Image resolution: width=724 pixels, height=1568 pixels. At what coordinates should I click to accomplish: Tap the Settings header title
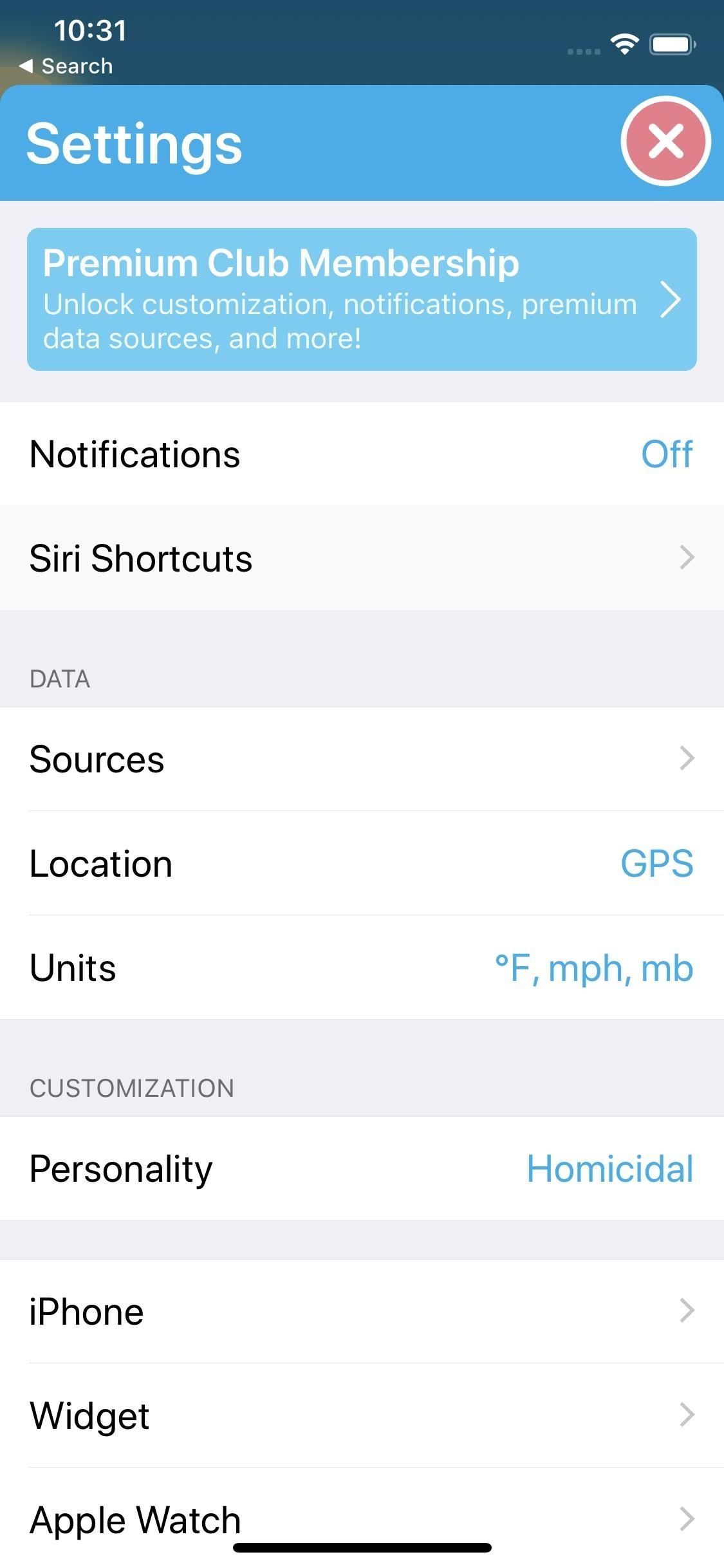pos(134,143)
